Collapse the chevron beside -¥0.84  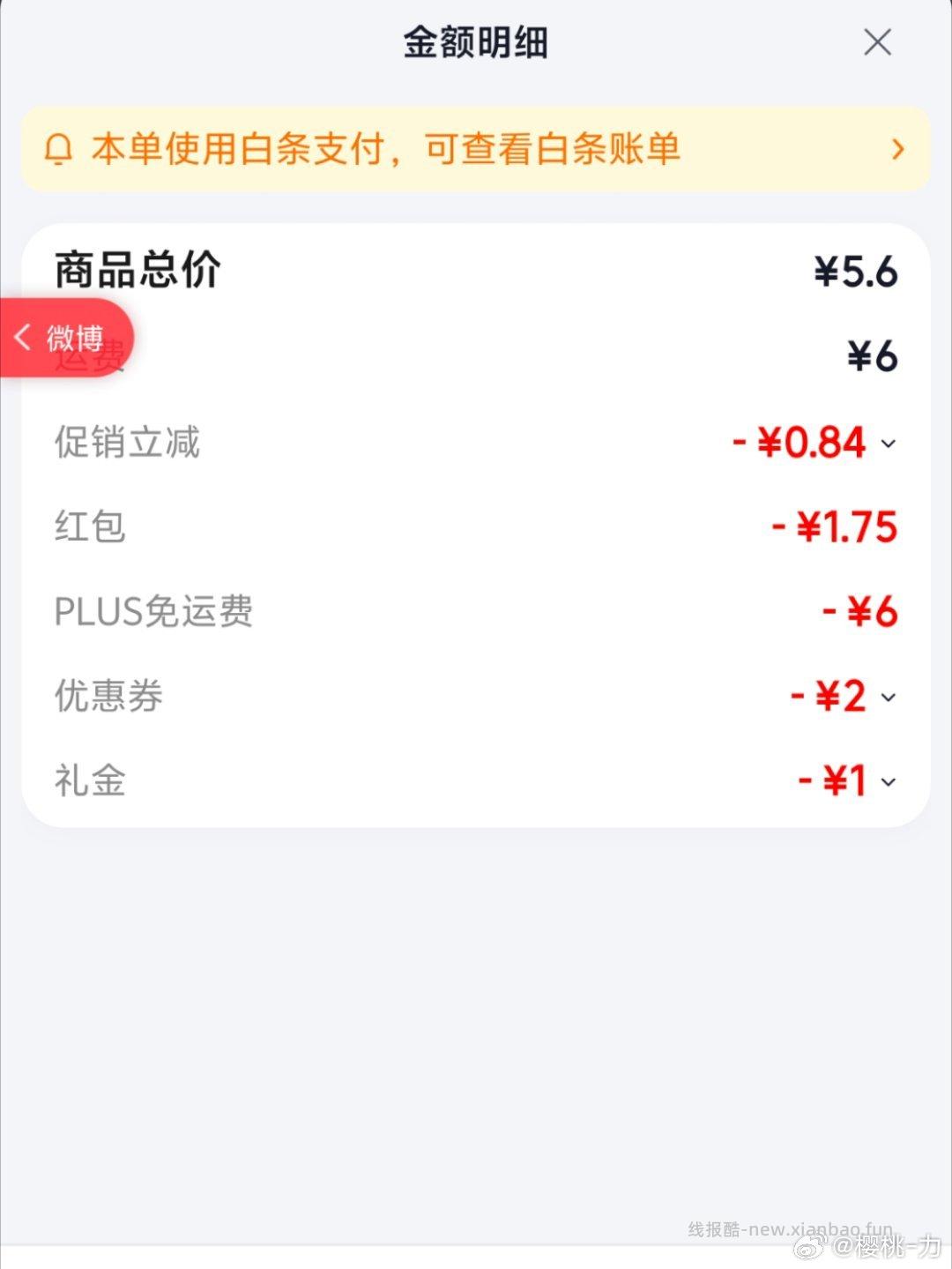click(x=891, y=444)
